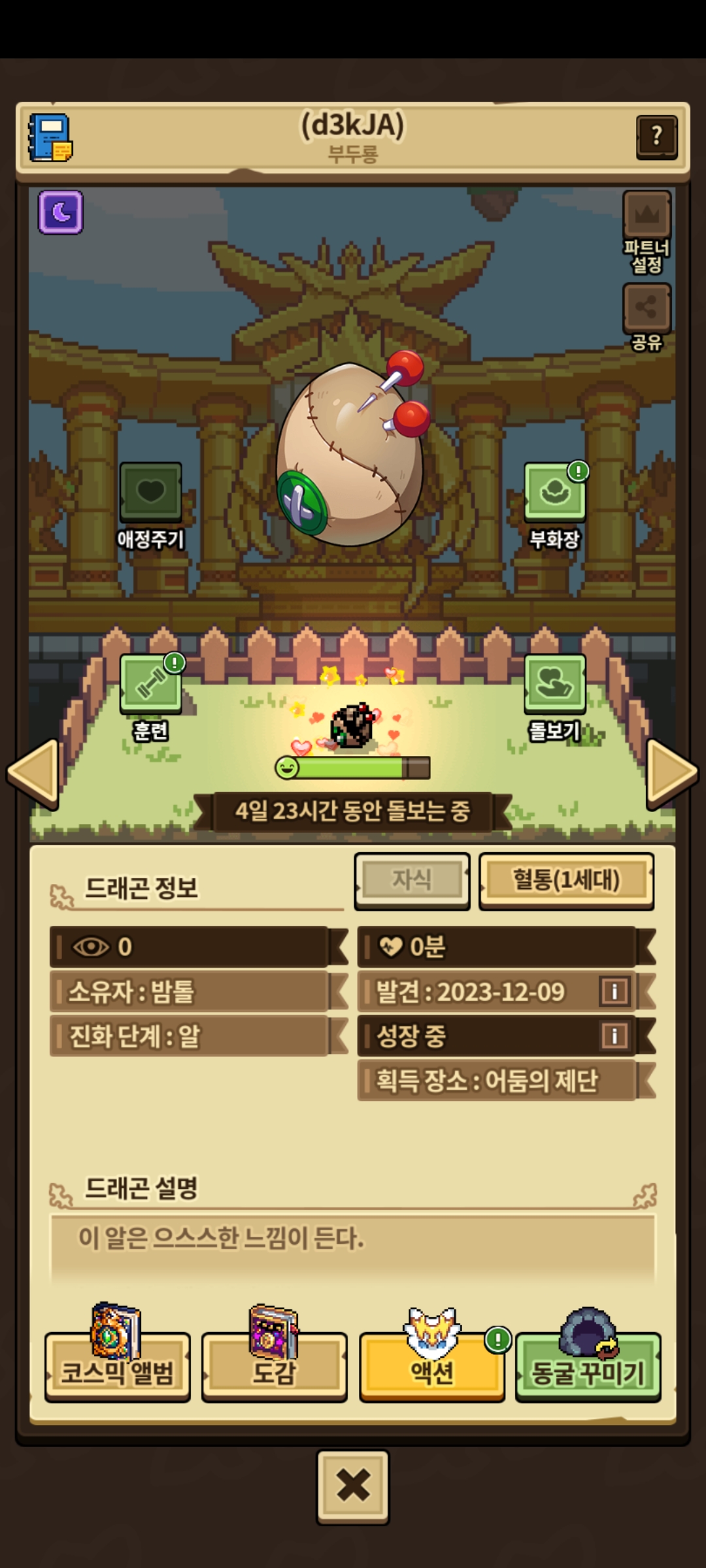The image size is (706, 1568).
Task: Go to the previous dragon arrow
Action: coord(34,773)
